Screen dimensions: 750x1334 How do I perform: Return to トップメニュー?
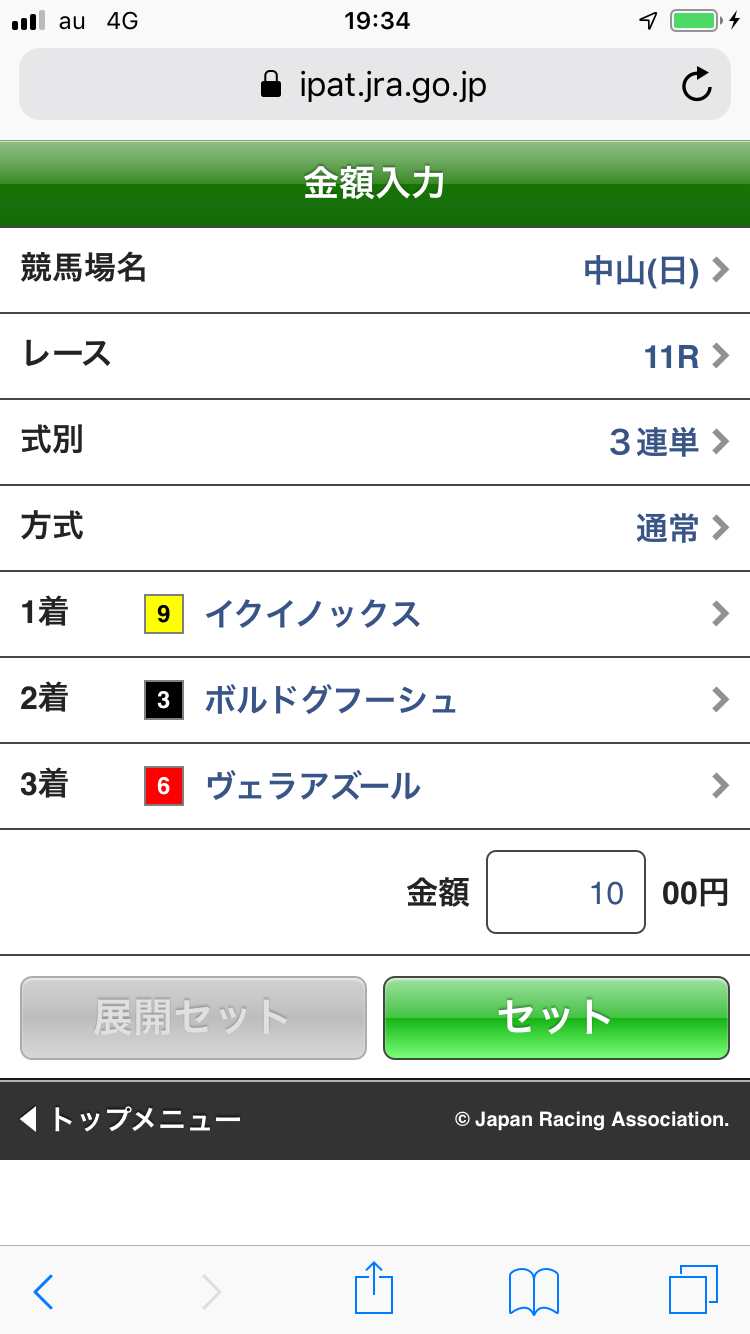pyautogui.click(x=130, y=1119)
